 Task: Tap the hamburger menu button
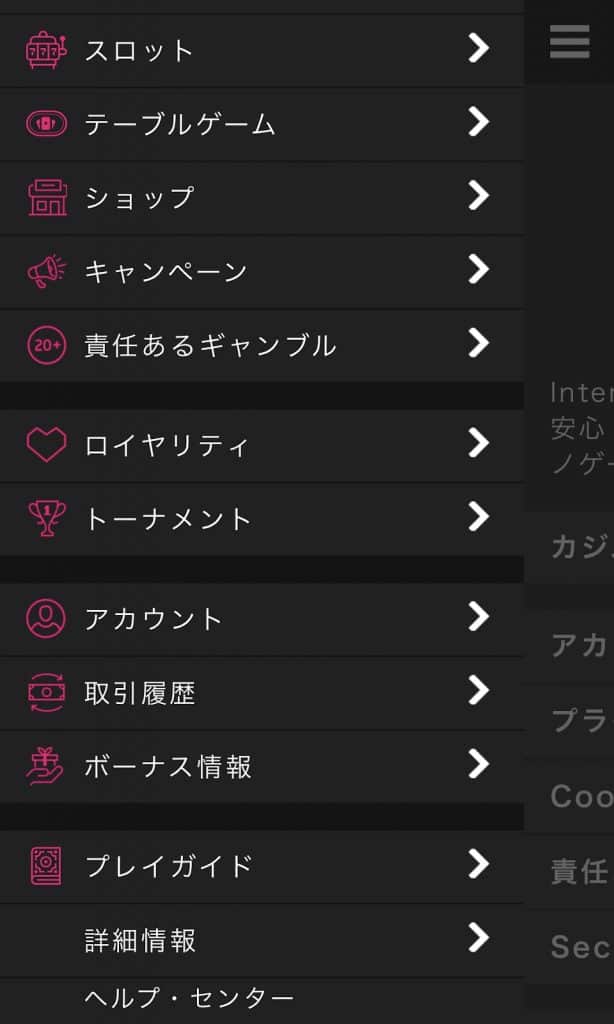(569, 42)
